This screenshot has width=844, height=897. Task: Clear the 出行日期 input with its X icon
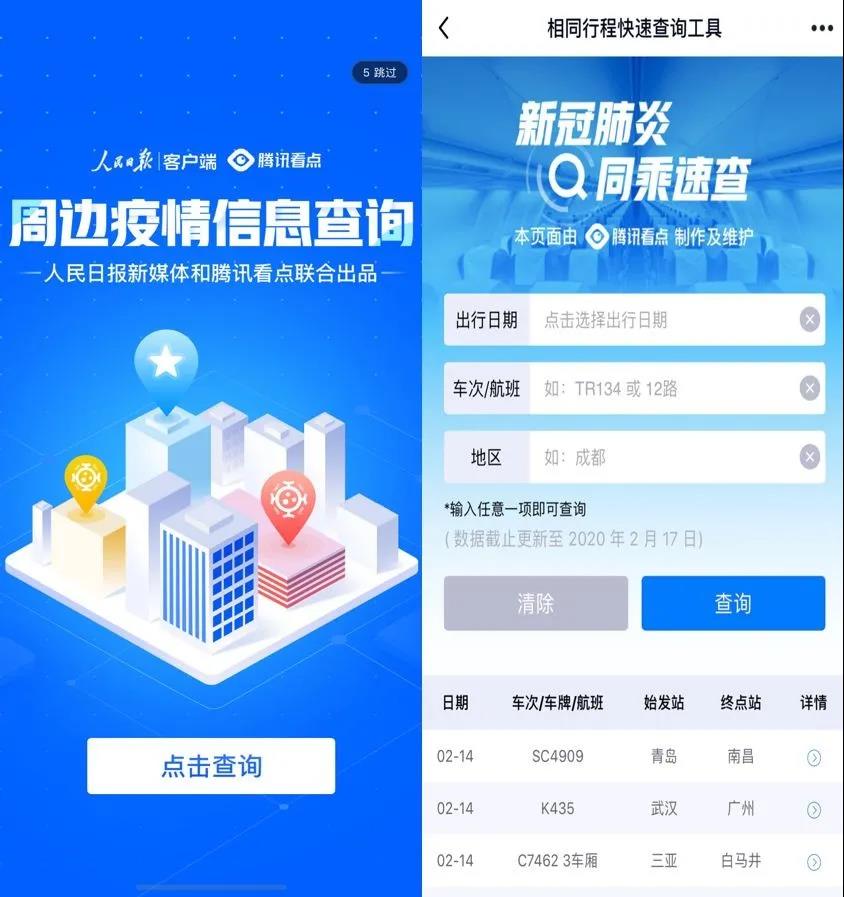(x=810, y=319)
